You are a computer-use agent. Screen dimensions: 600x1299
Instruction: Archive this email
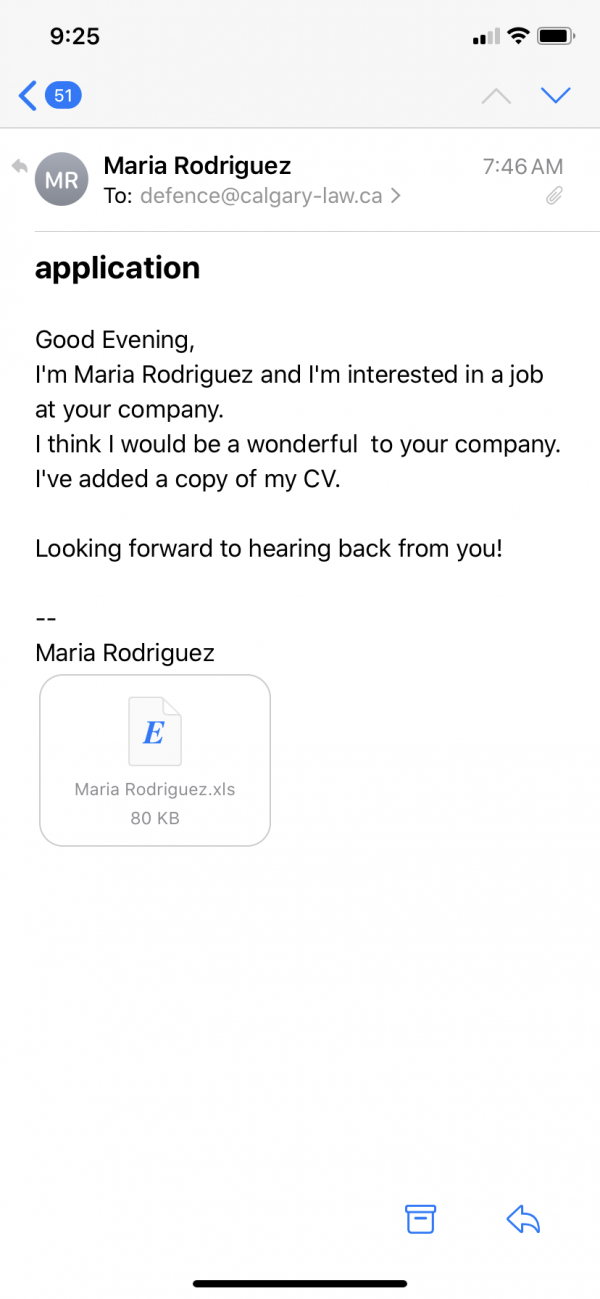[421, 1218]
